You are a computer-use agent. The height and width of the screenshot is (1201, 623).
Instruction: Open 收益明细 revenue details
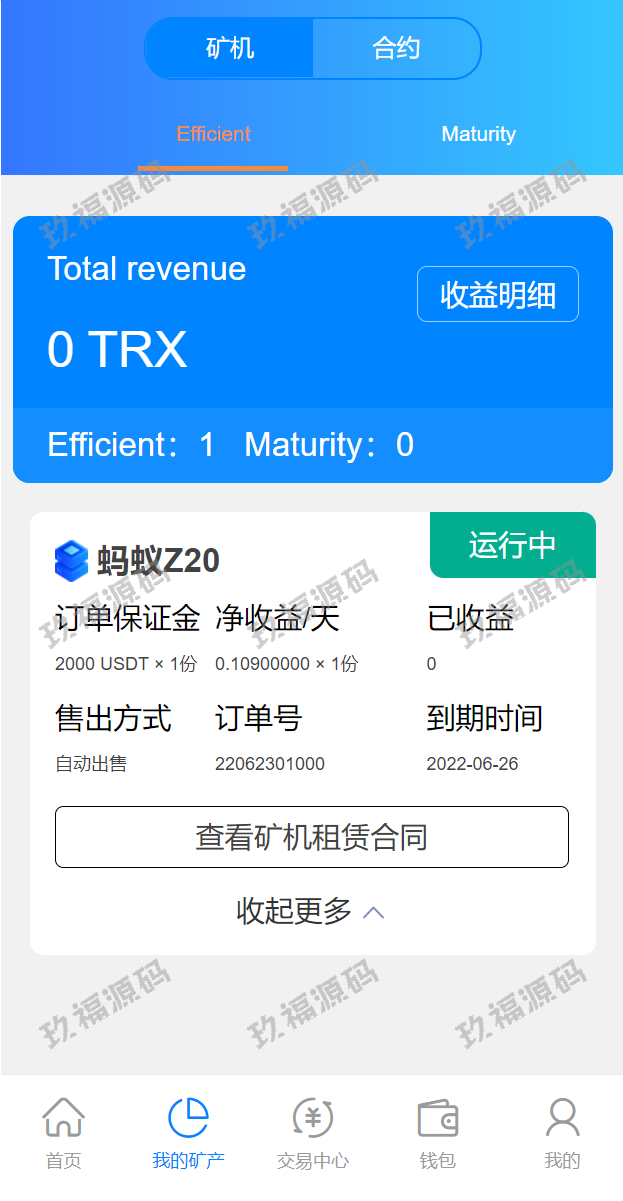pos(497,295)
